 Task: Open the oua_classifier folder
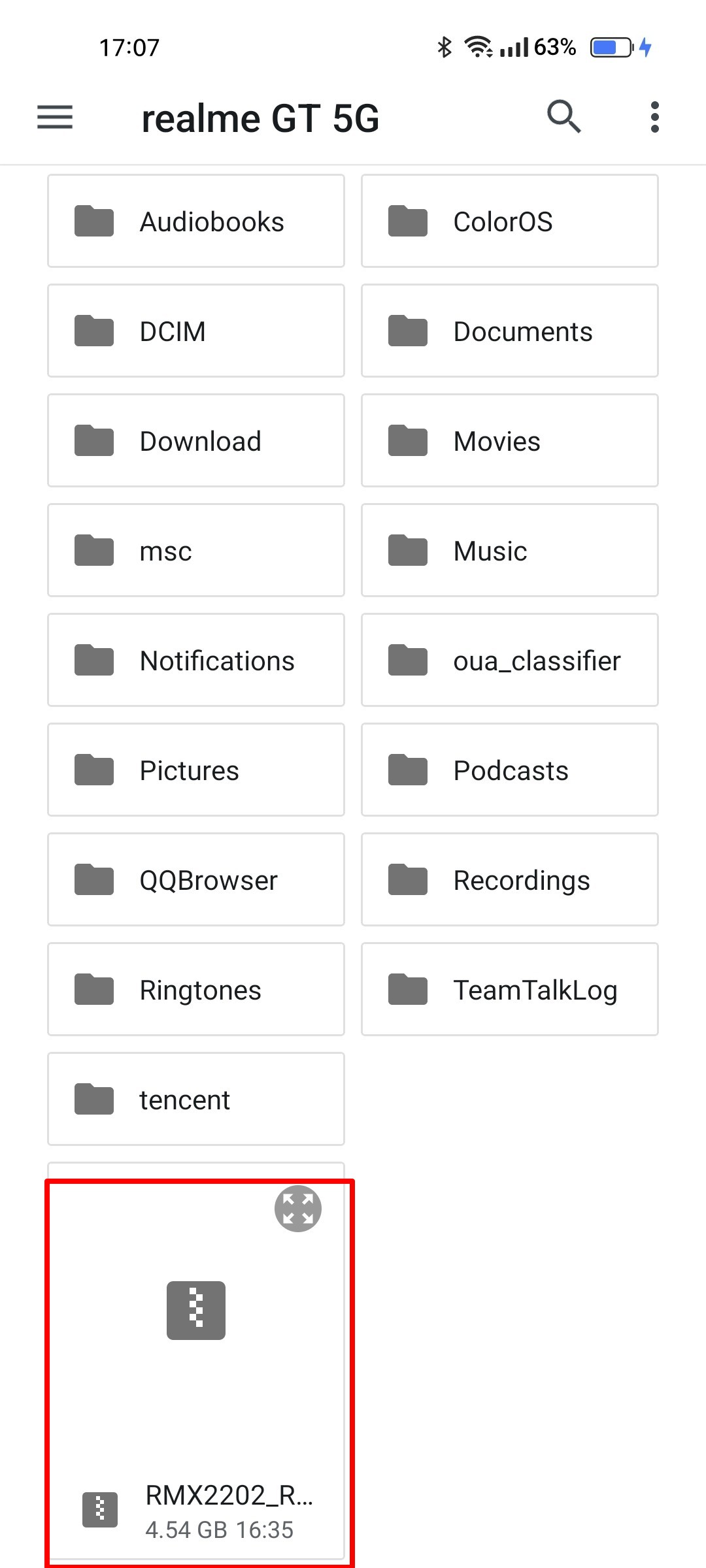[x=509, y=660]
